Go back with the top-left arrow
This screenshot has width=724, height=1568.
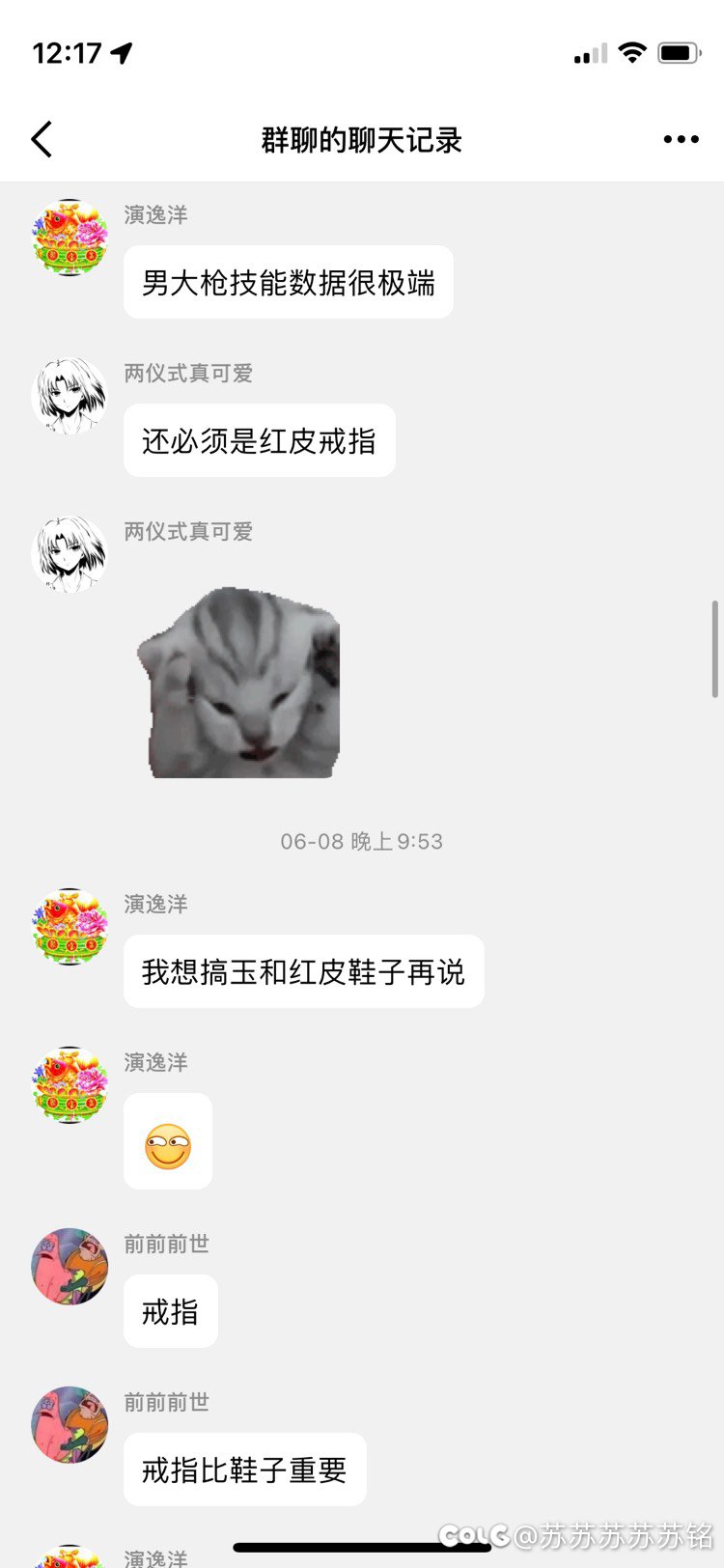click(x=42, y=139)
